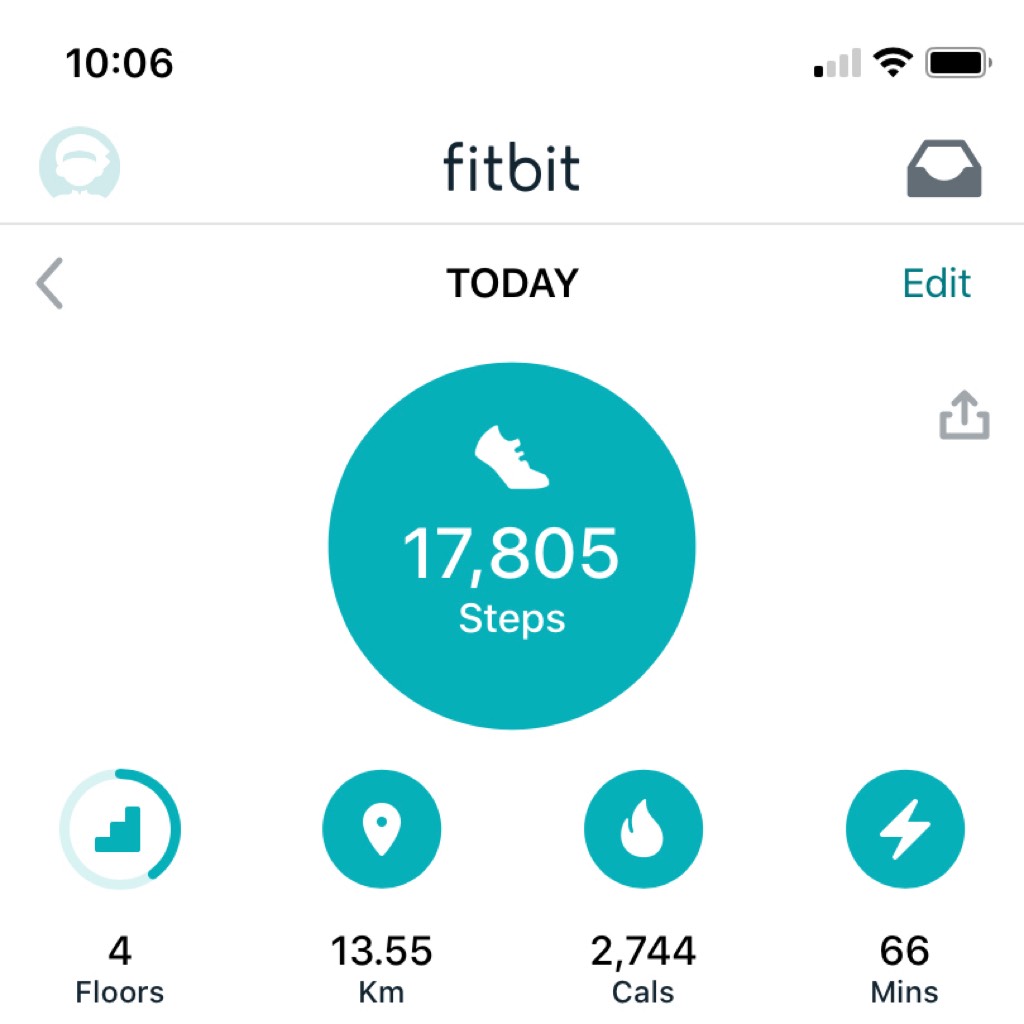
Task: Open the profile avatar
Action: tap(79, 166)
